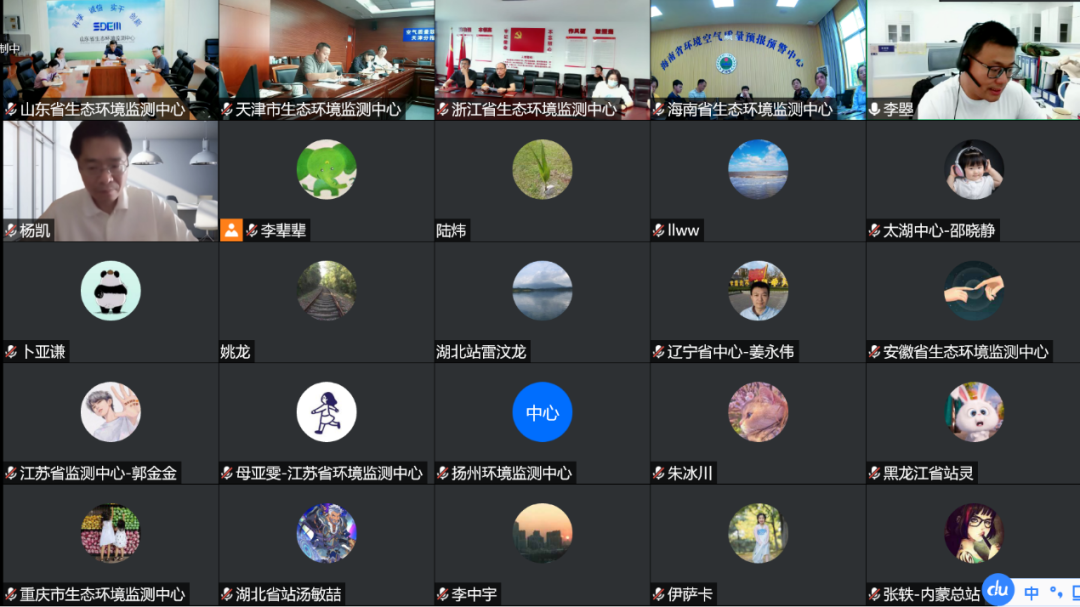Image resolution: width=1080 pixels, height=607 pixels.
Task: Open participant tile 朱冰川
Action: pyautogui.click(x=758, y=422)
